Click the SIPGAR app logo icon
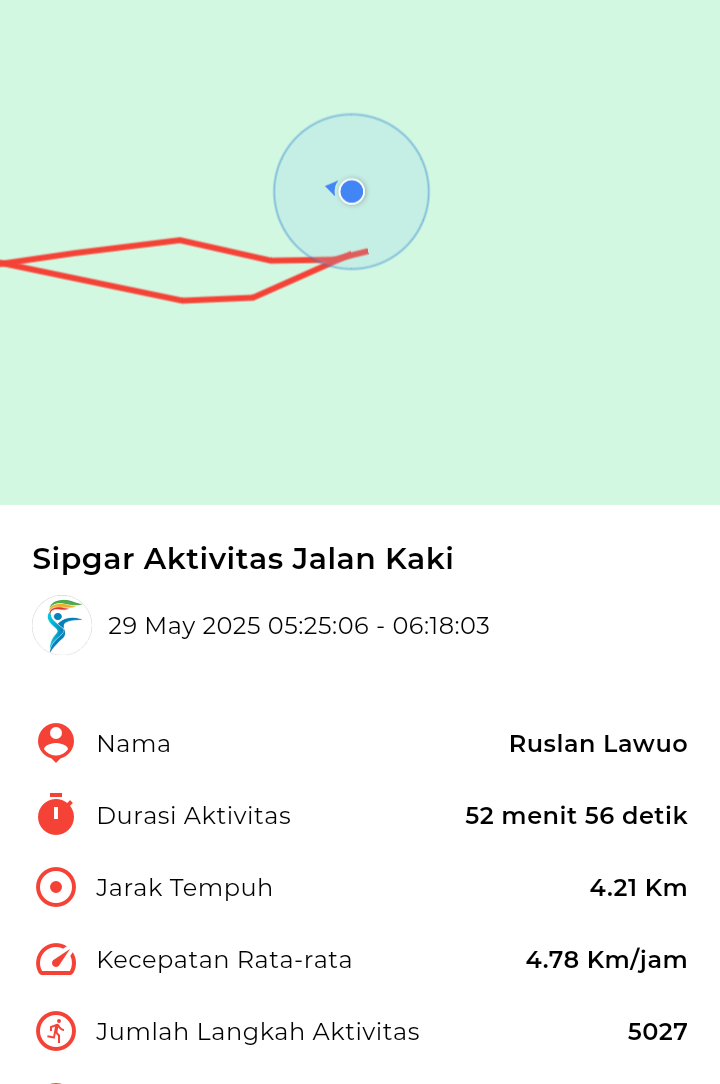This screenshot has width=720, height=1084. [x=62, y=625]
